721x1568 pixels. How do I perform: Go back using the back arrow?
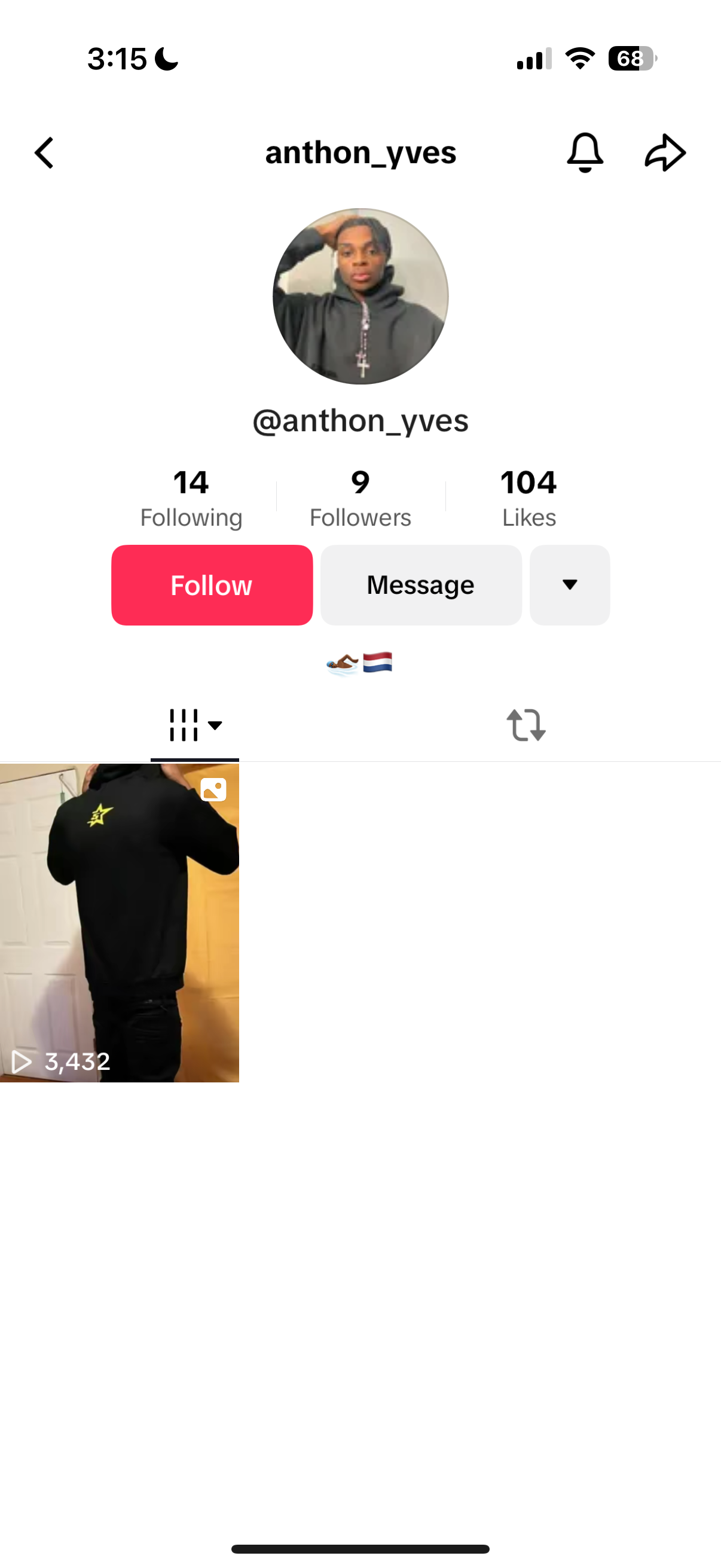tap(44, 152)
